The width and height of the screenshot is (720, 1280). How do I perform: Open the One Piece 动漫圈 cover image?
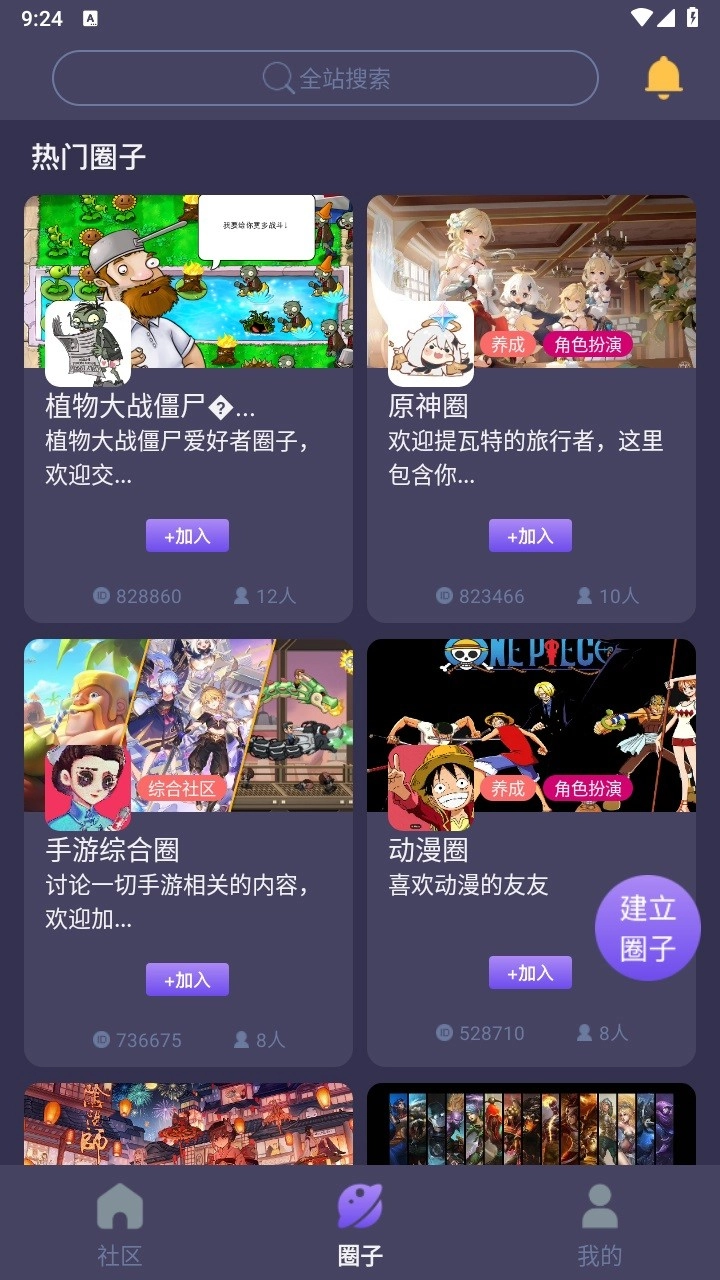530,700
